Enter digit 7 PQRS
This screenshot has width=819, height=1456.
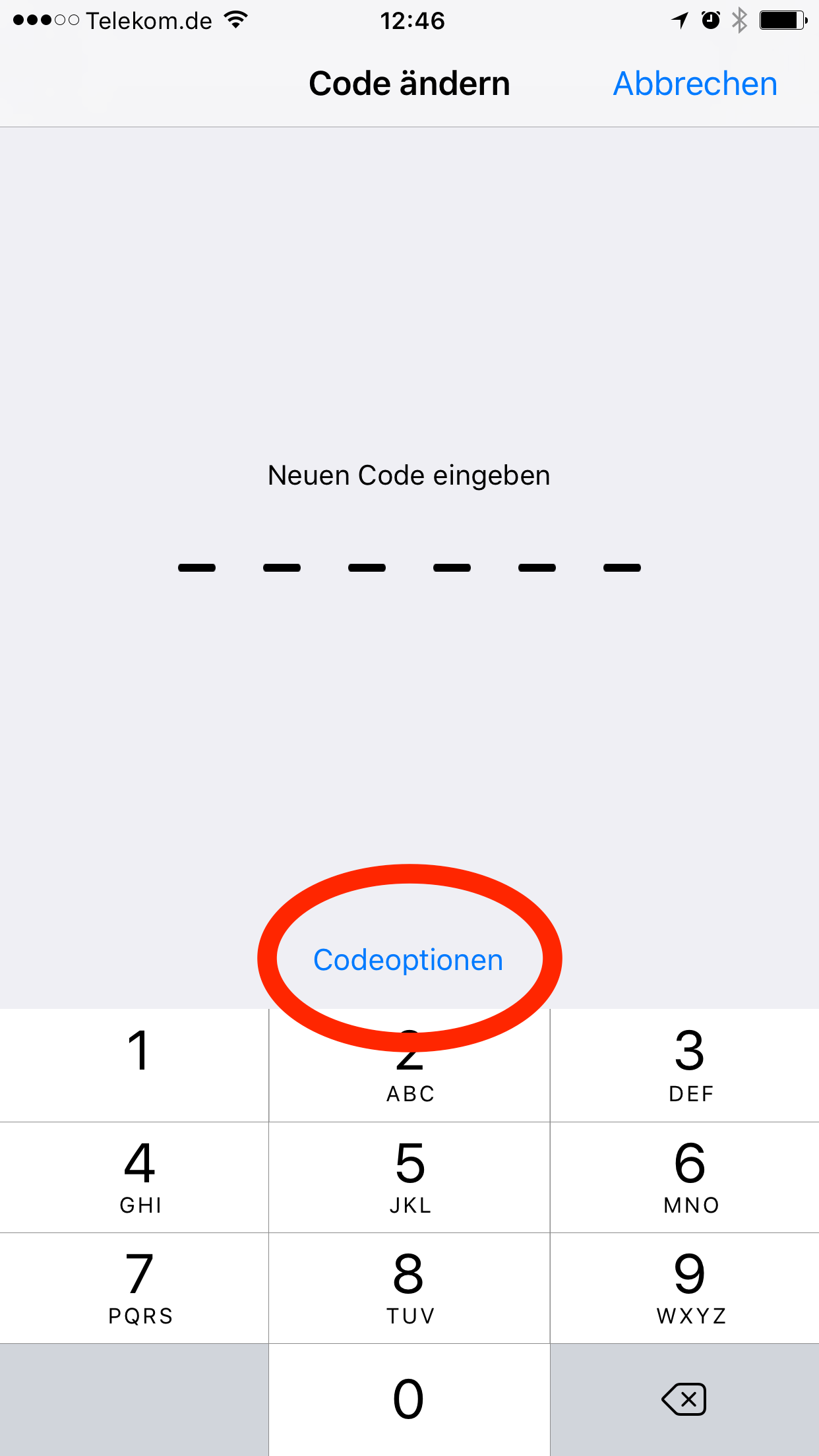click(134, 1288)
